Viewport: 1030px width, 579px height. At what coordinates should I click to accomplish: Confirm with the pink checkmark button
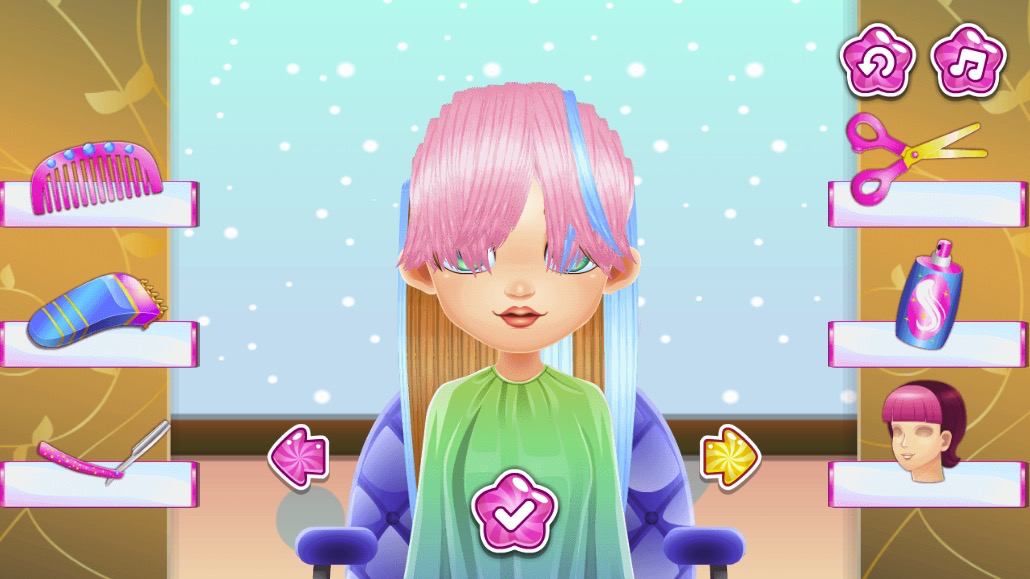pyautogui.click(x=513, y=512)
